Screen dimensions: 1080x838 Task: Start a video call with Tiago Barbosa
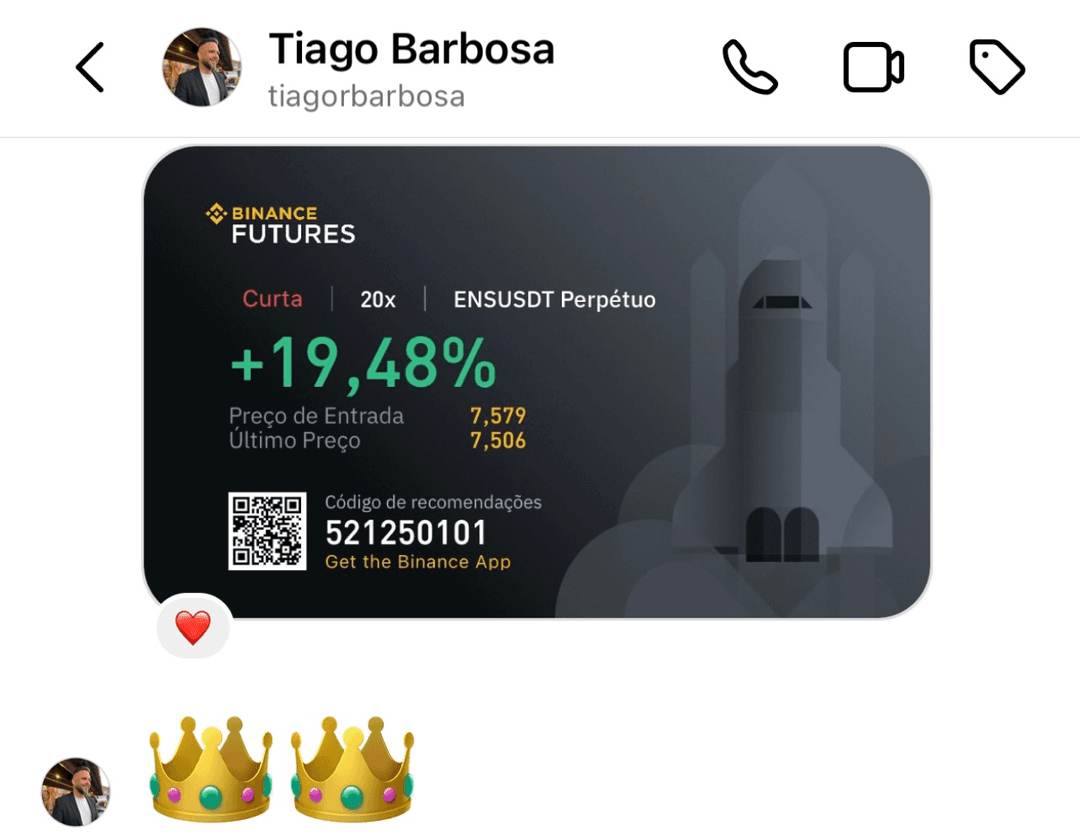pyautogui.click(x=873, y=68)
